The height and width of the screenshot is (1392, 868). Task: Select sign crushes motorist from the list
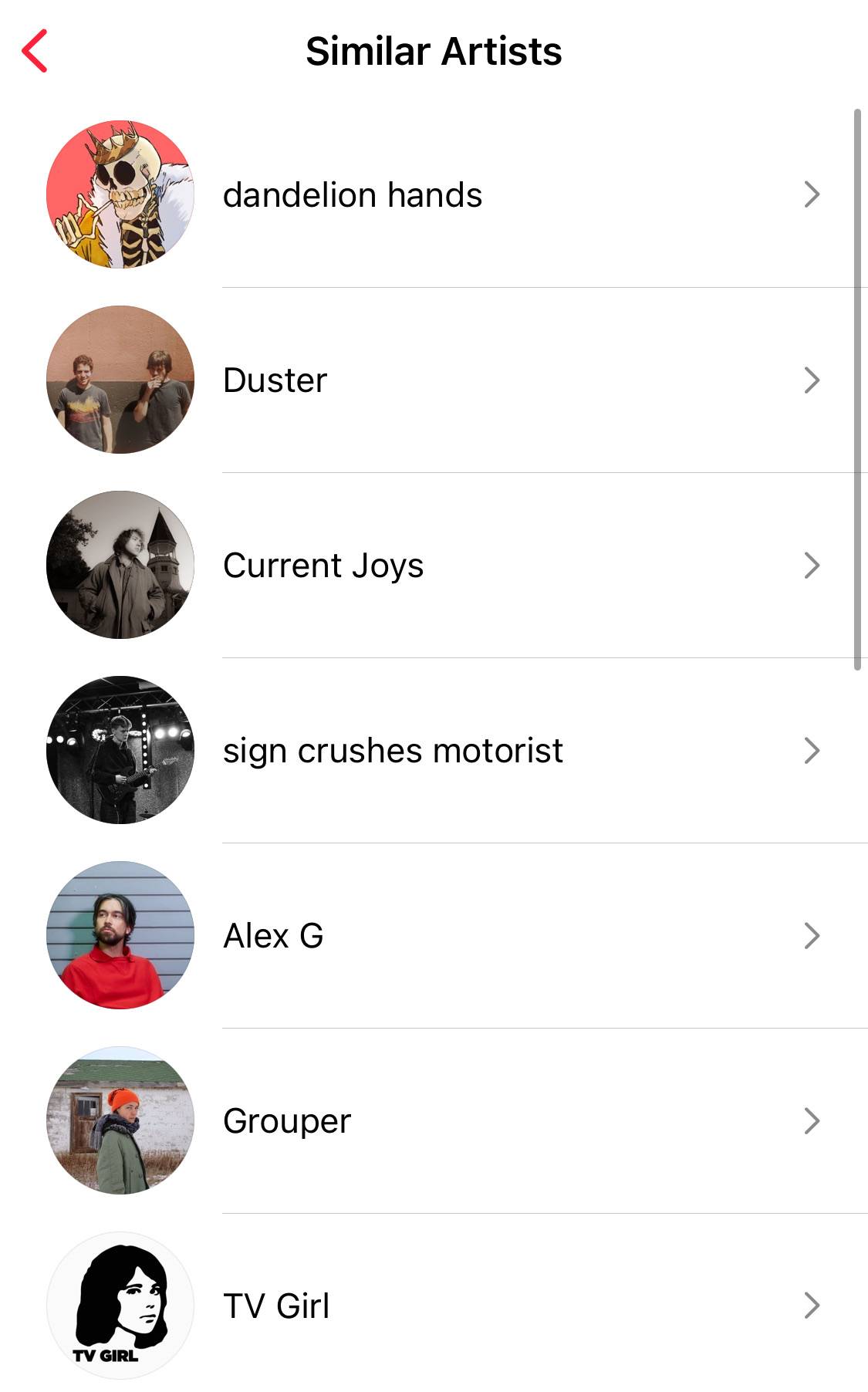pyautogui.click(x=434, y=750)
